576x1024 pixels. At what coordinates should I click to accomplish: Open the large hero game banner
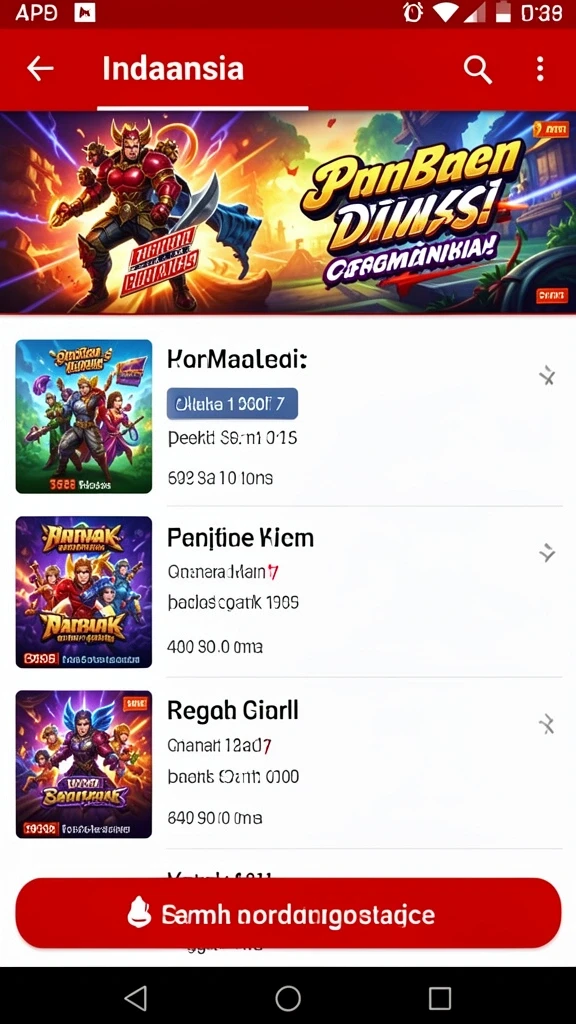coord(288,213)
